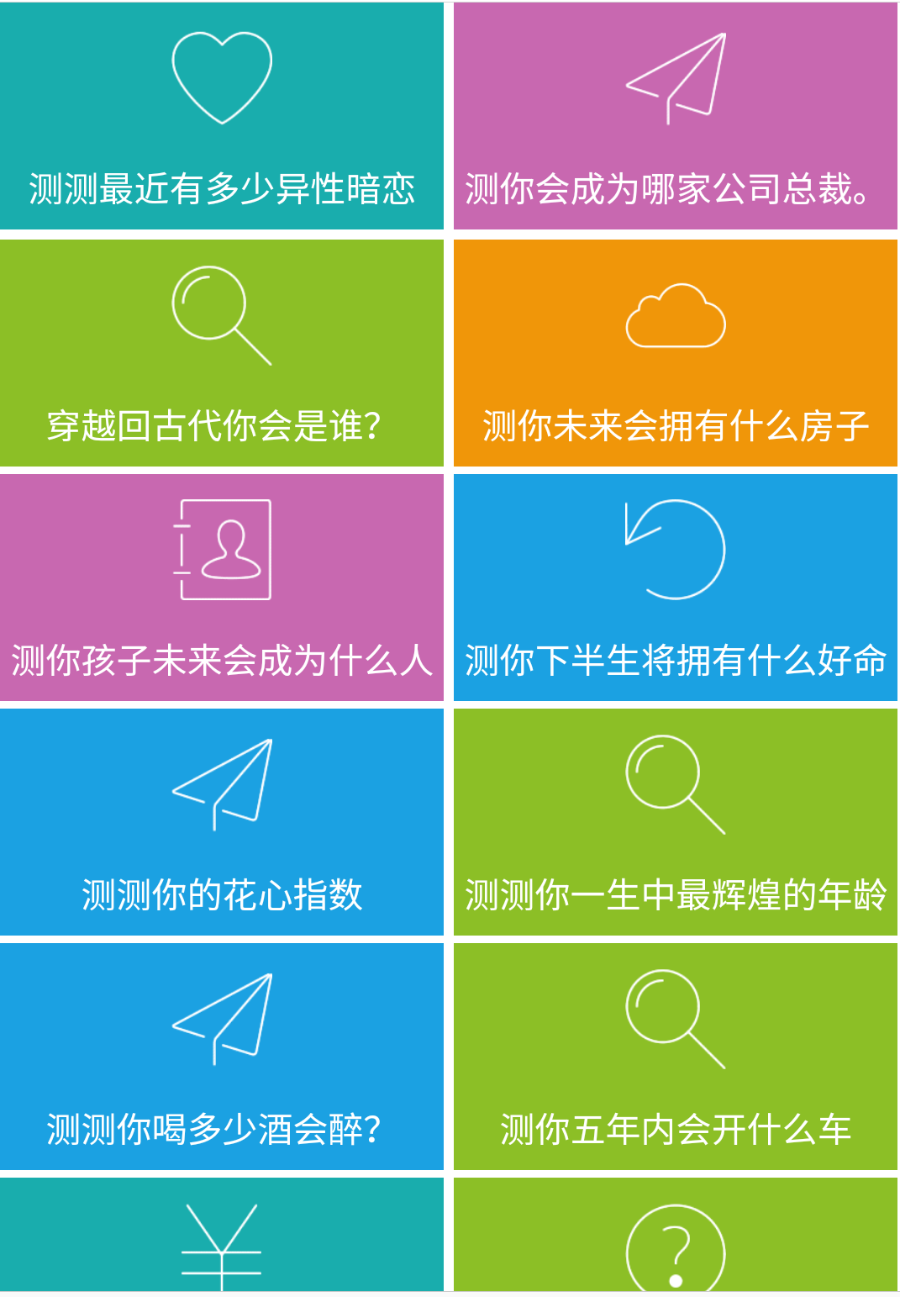This screenshot has height=1297, width=900.
Task: Open 测测你一生中最辉煌的年龄 card
Action: click(x=675, y=822)
